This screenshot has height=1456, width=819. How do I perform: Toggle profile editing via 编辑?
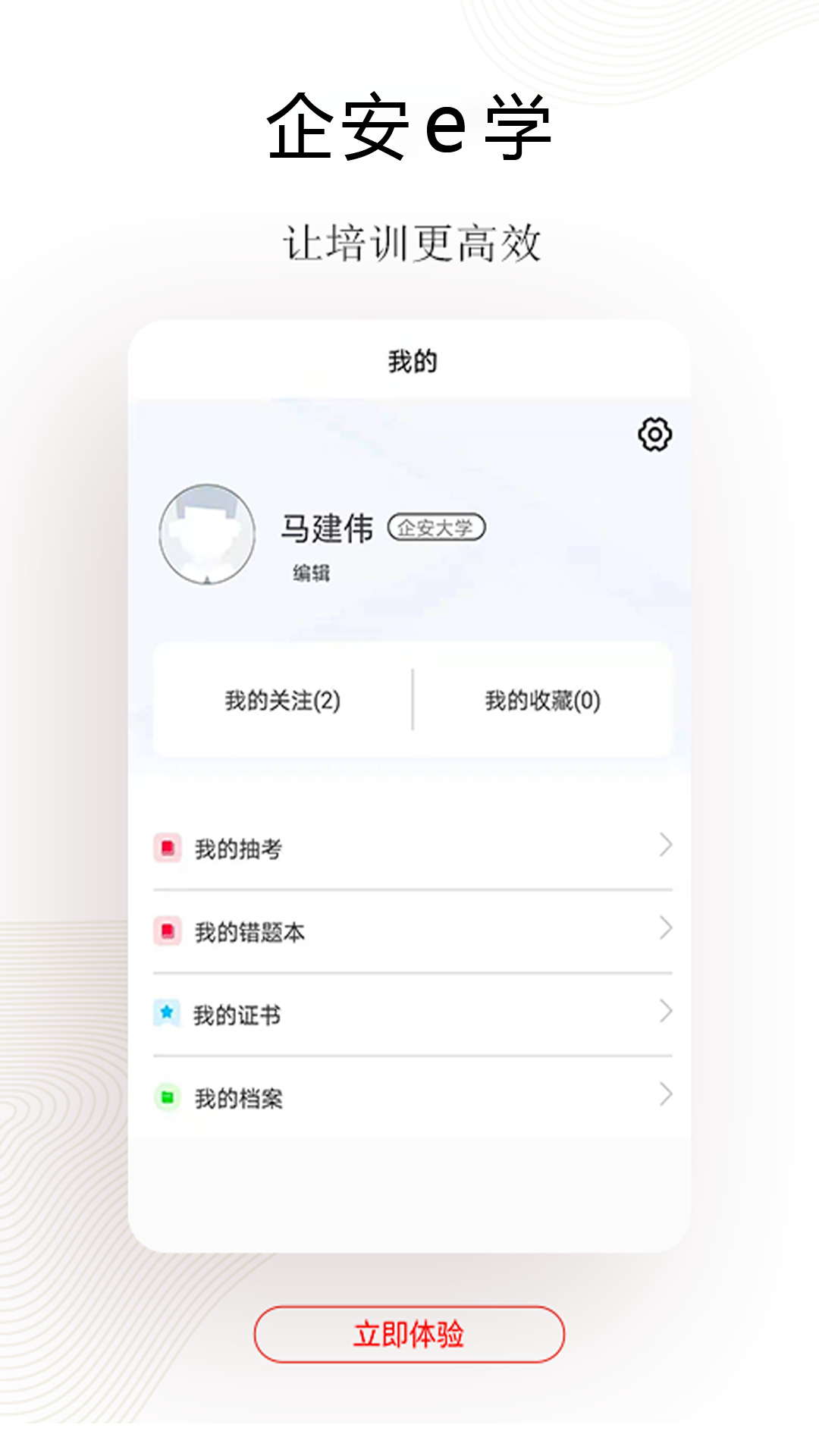tap(312, 570)
